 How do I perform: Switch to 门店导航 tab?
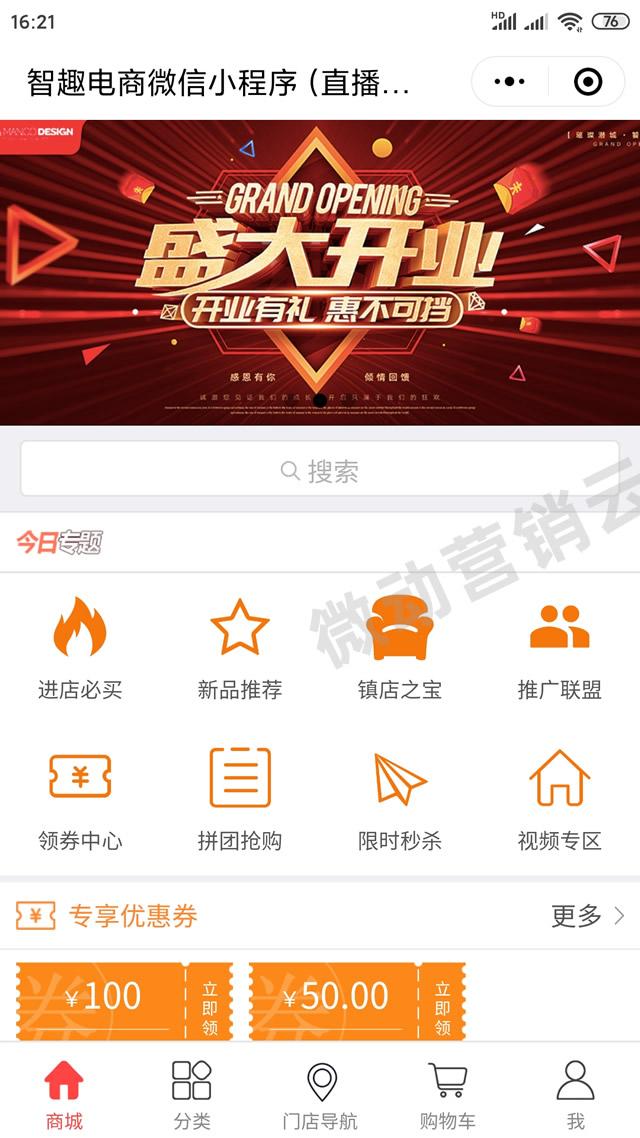[320, 1095]
